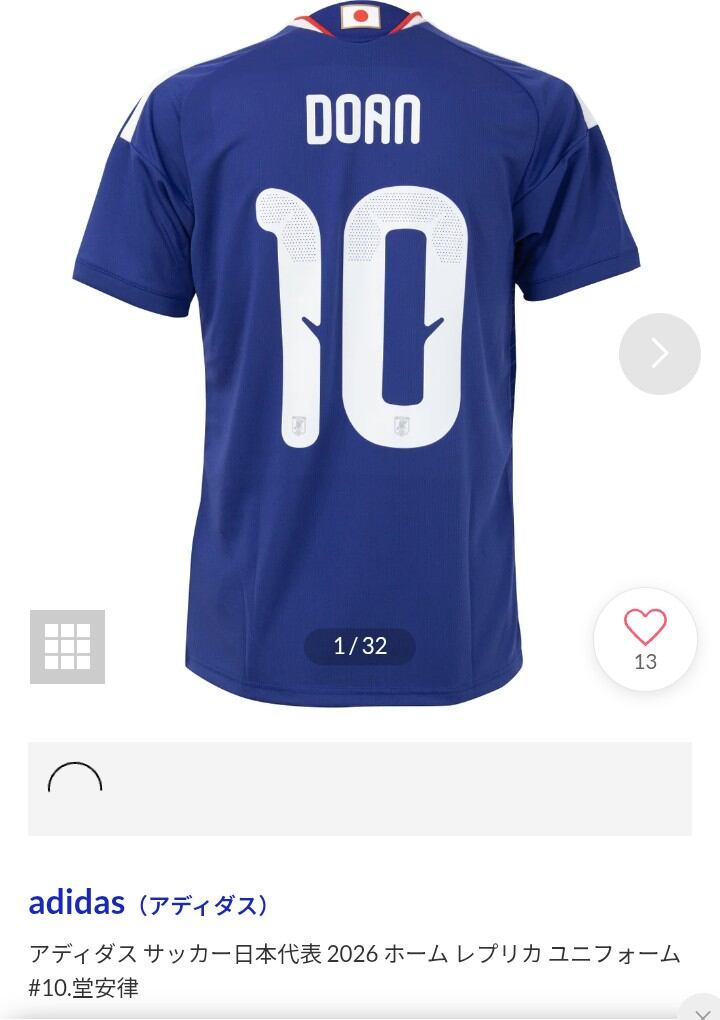
Task: Open the image grid view
Action: click(68, 647)
